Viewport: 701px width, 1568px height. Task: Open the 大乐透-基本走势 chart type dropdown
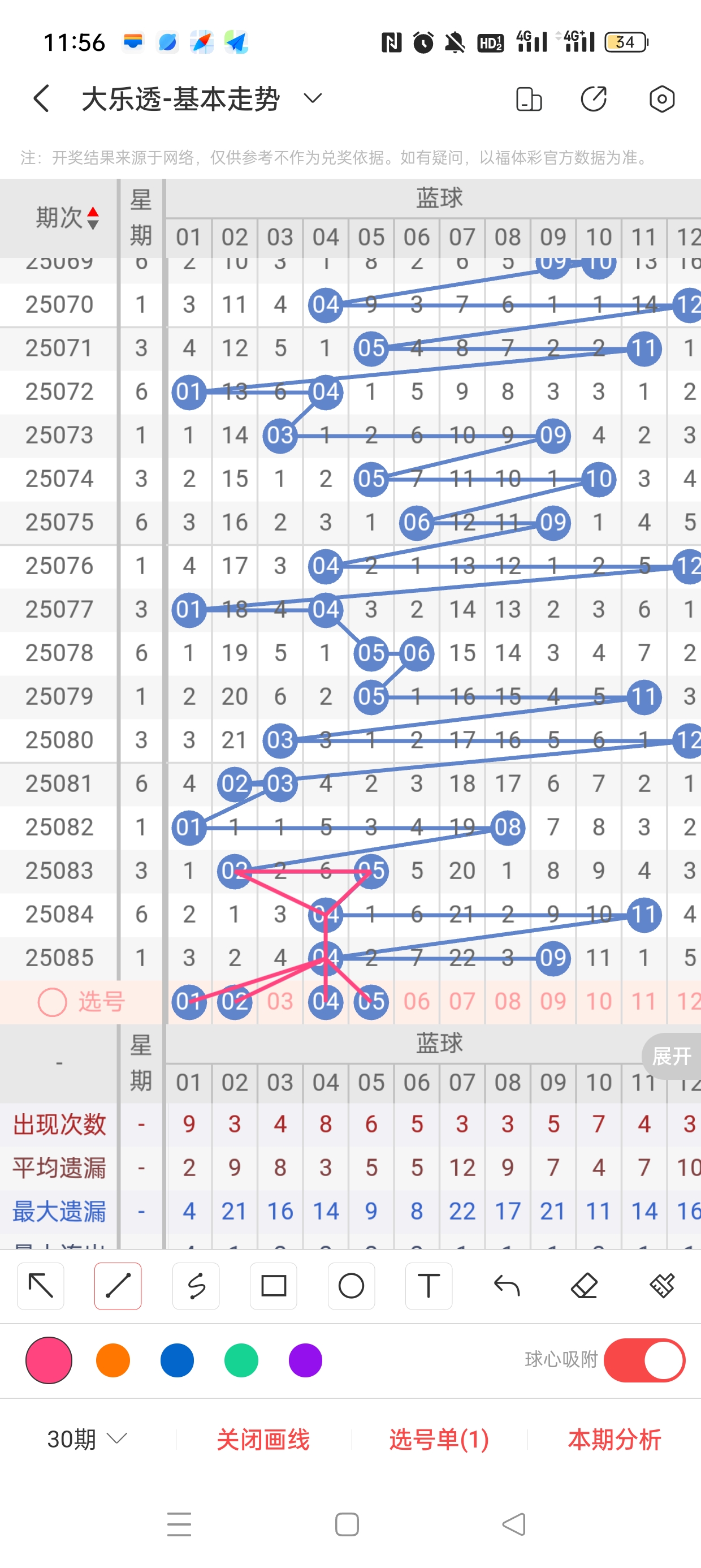point(313,98)
